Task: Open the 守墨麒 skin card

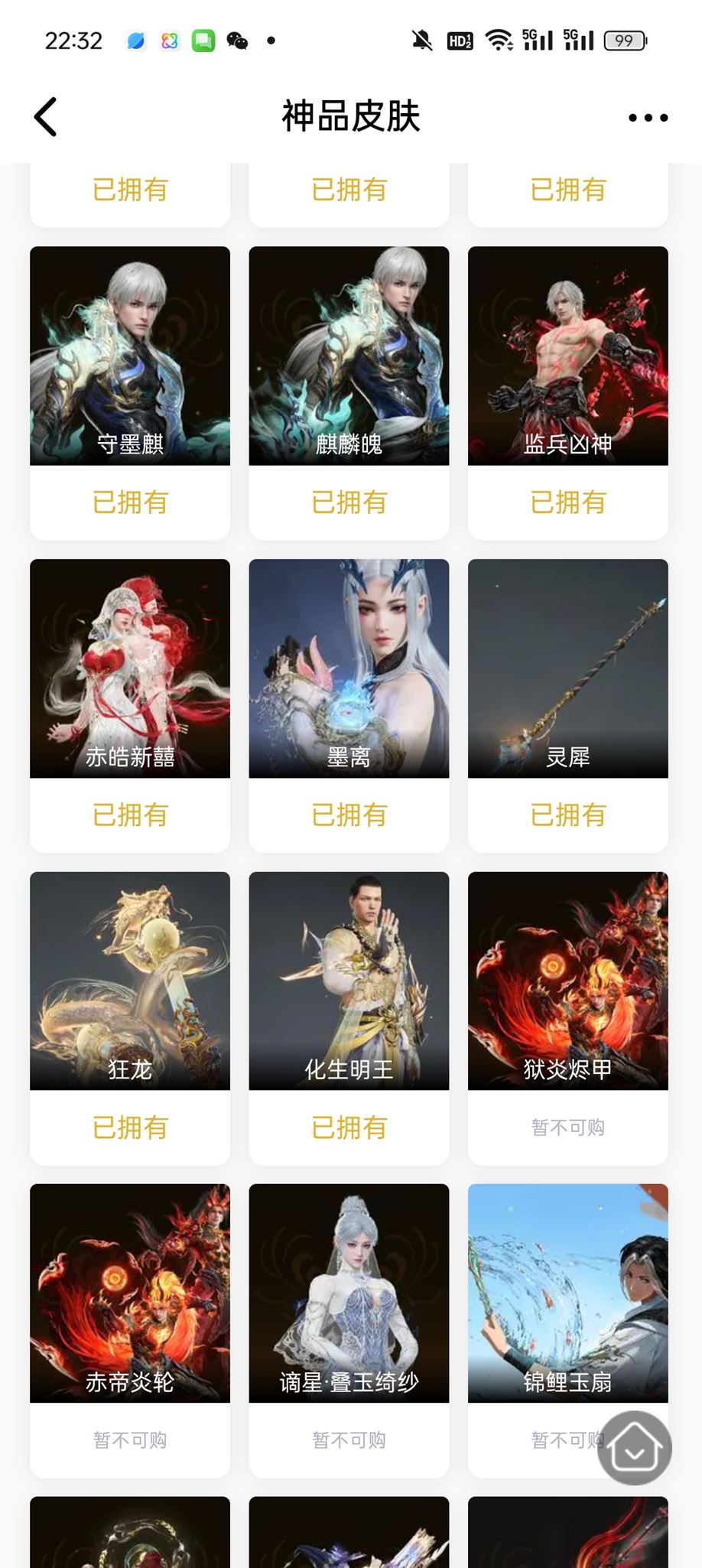Action: pos(130,392)
